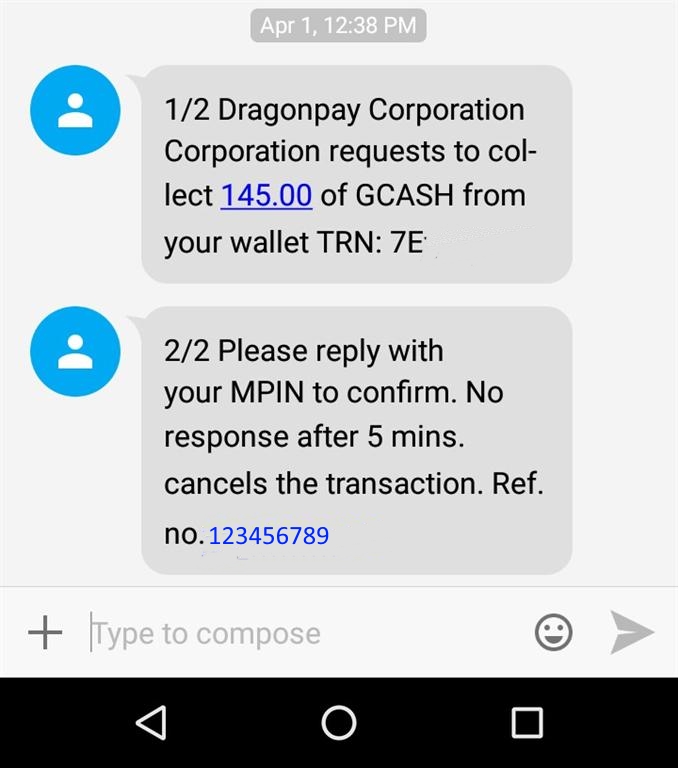Open the attachment plus icon

[x=45, y=632]
